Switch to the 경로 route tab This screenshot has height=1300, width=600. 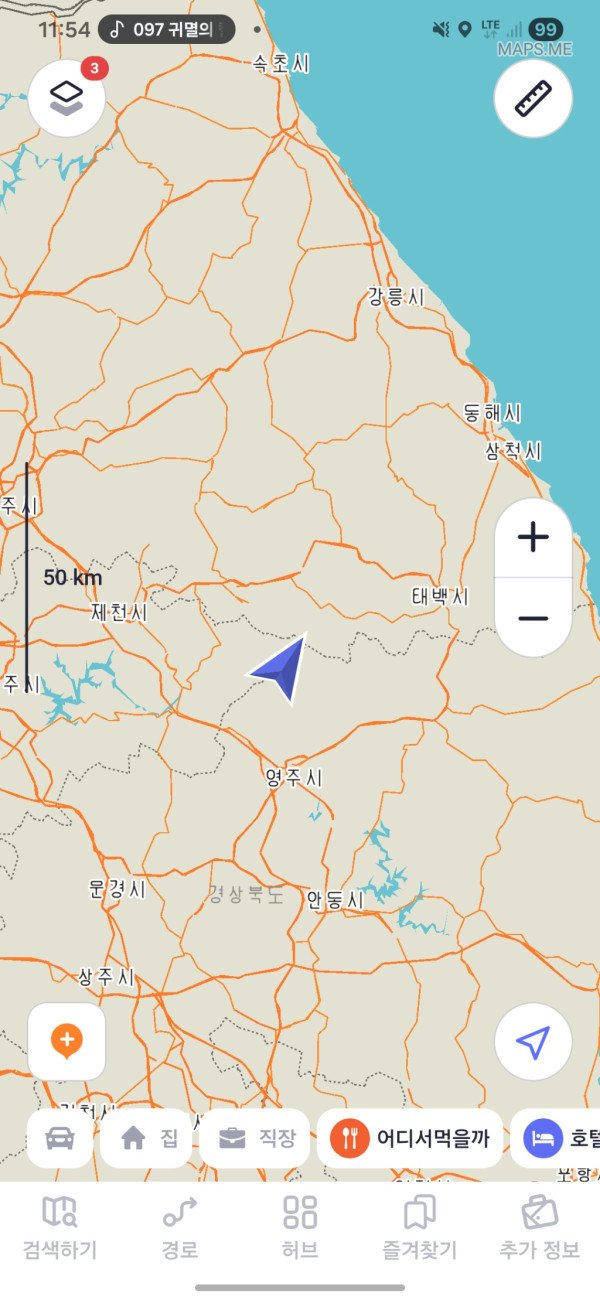[180, 1227]
